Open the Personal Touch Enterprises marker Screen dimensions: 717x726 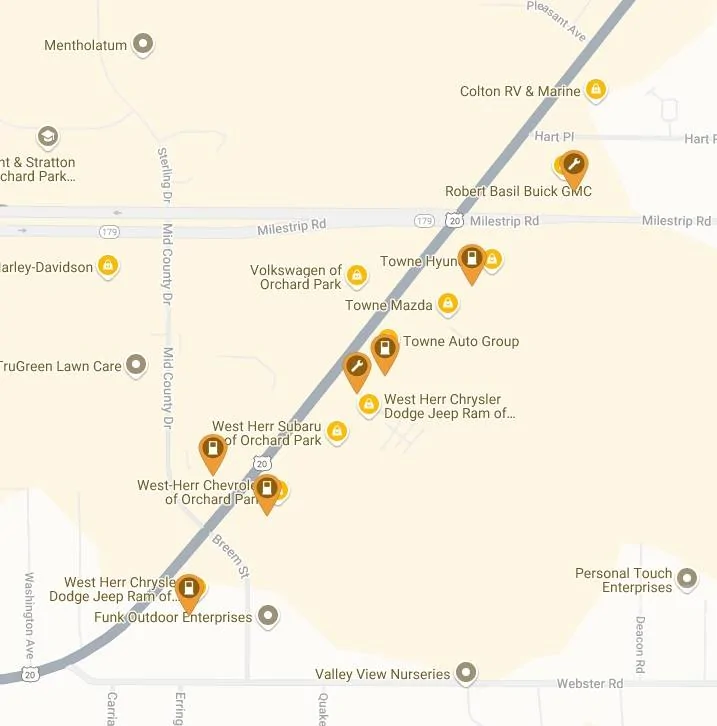click(687, 578)
